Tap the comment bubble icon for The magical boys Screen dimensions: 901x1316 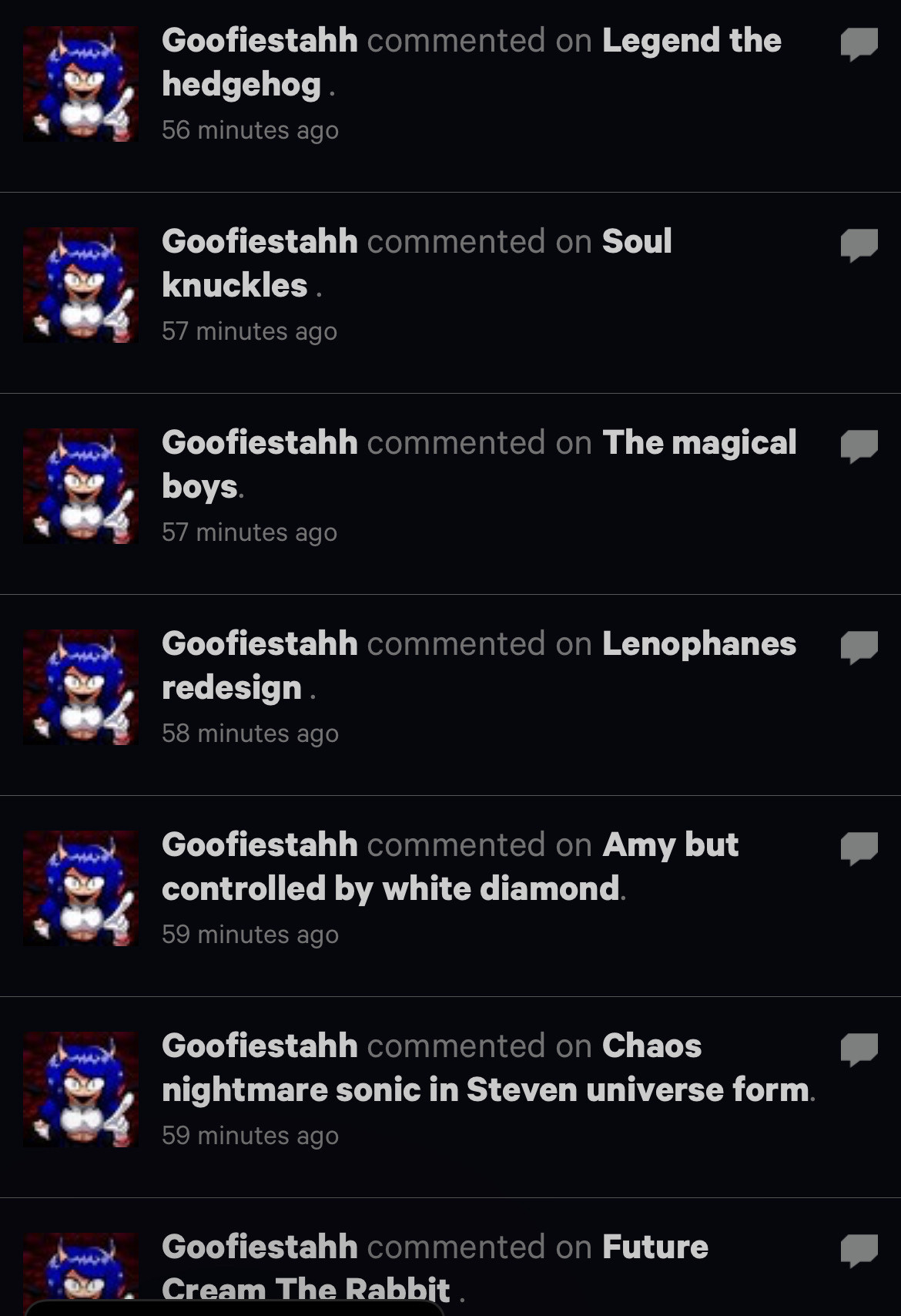[x=859, y=445]
